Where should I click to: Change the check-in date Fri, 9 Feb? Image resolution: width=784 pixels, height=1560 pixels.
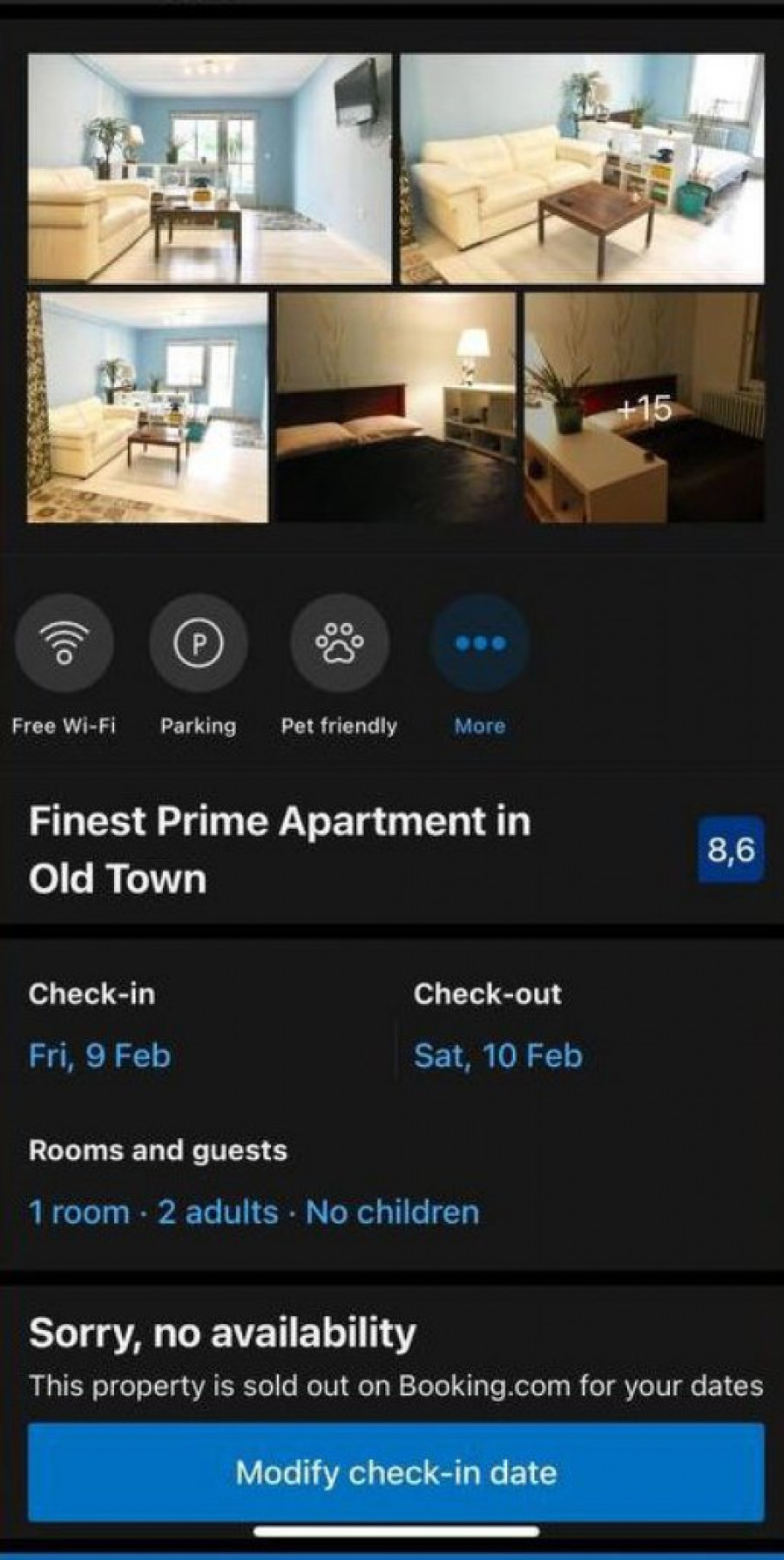coord(99,1055)
